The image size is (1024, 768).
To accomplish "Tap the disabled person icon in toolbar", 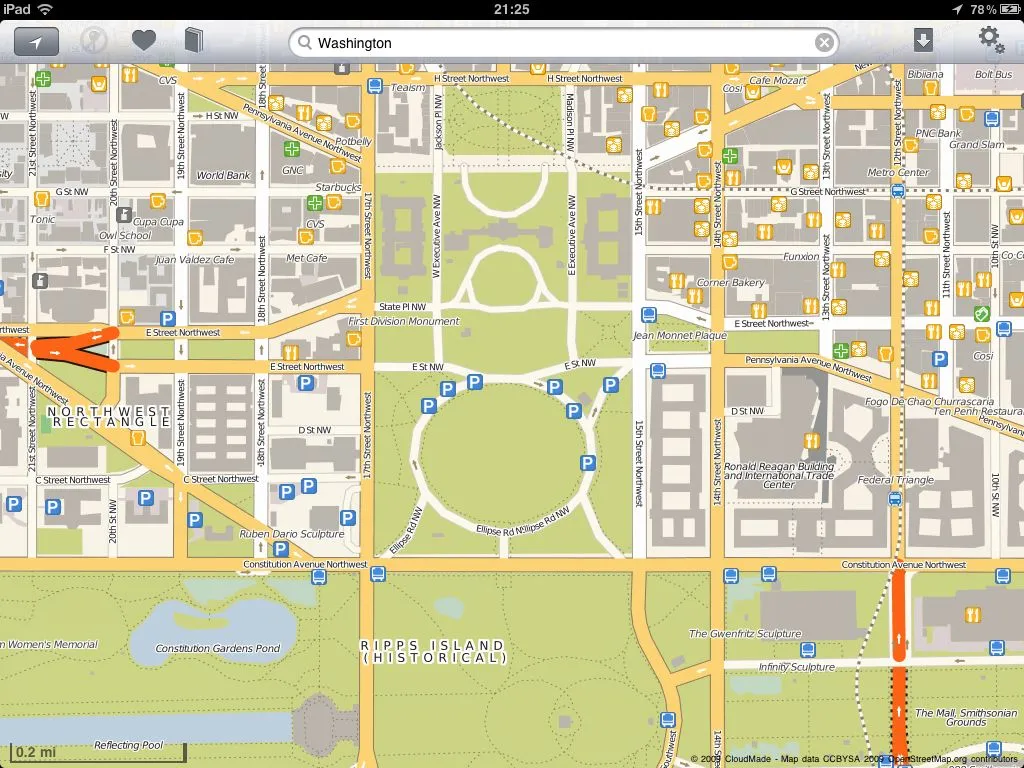I will point(93,41).
